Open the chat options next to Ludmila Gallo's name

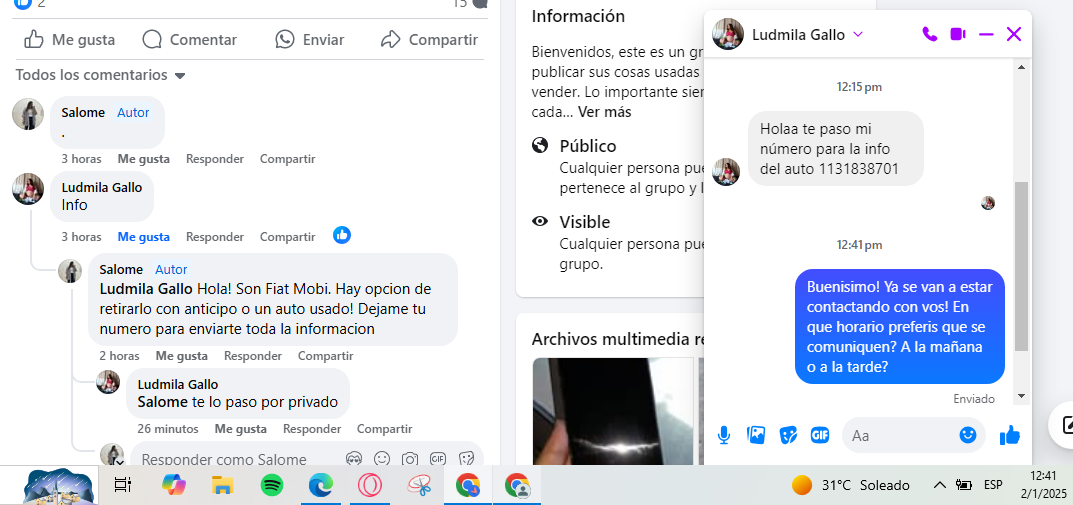[857, 34]
